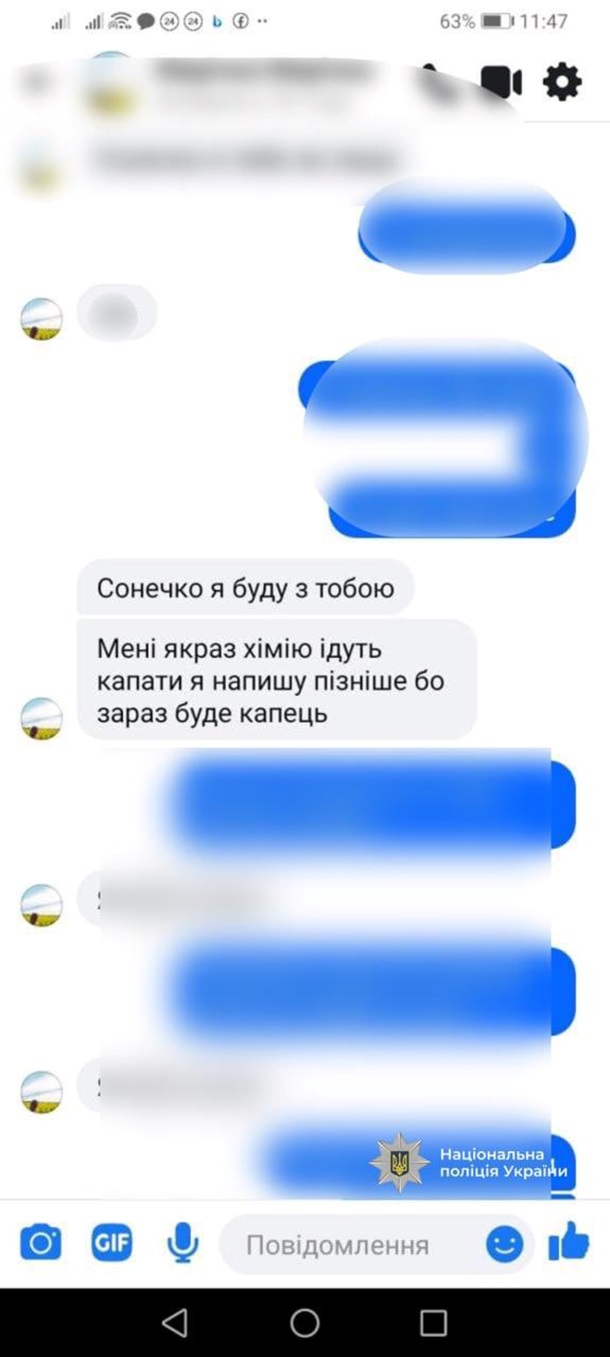Viewport: 610px width, 1357px height.
Task: Open chat settings gear
Action: 562,81
